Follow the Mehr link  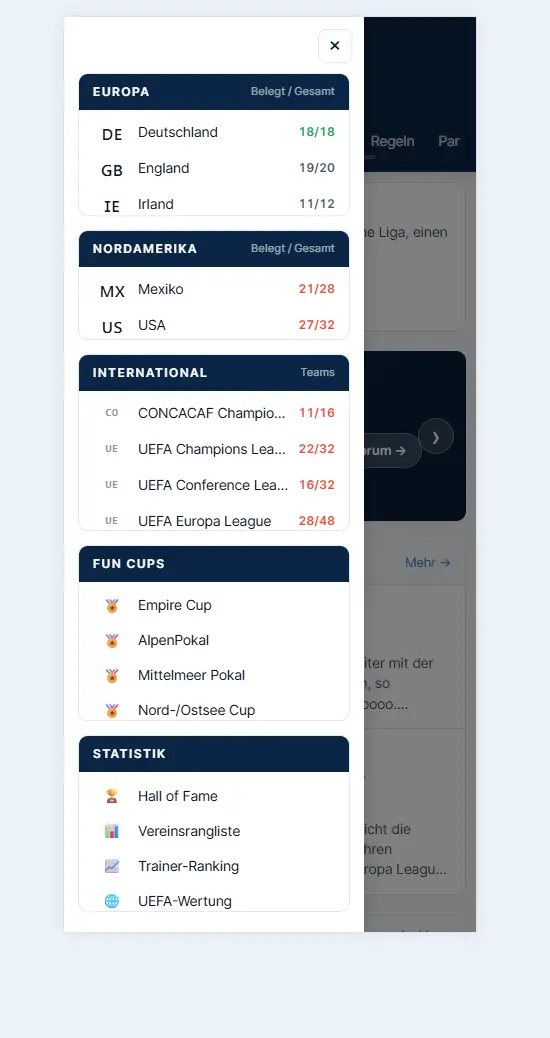pos(428,563)
